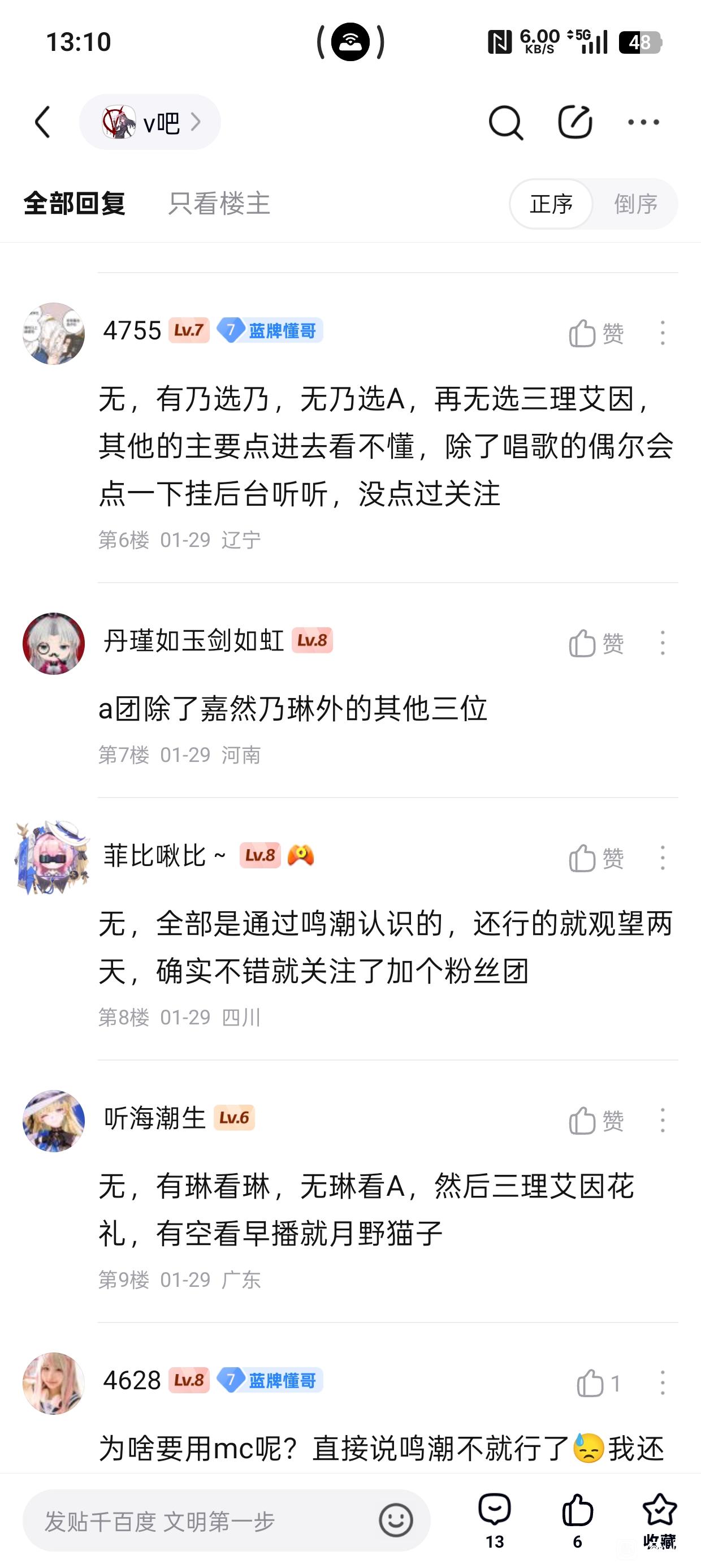Image resolution: width=701 pixels, height=1568 pixels.
Task: Tap the compose/edit icon in top bar
Action: coord(574,122)
